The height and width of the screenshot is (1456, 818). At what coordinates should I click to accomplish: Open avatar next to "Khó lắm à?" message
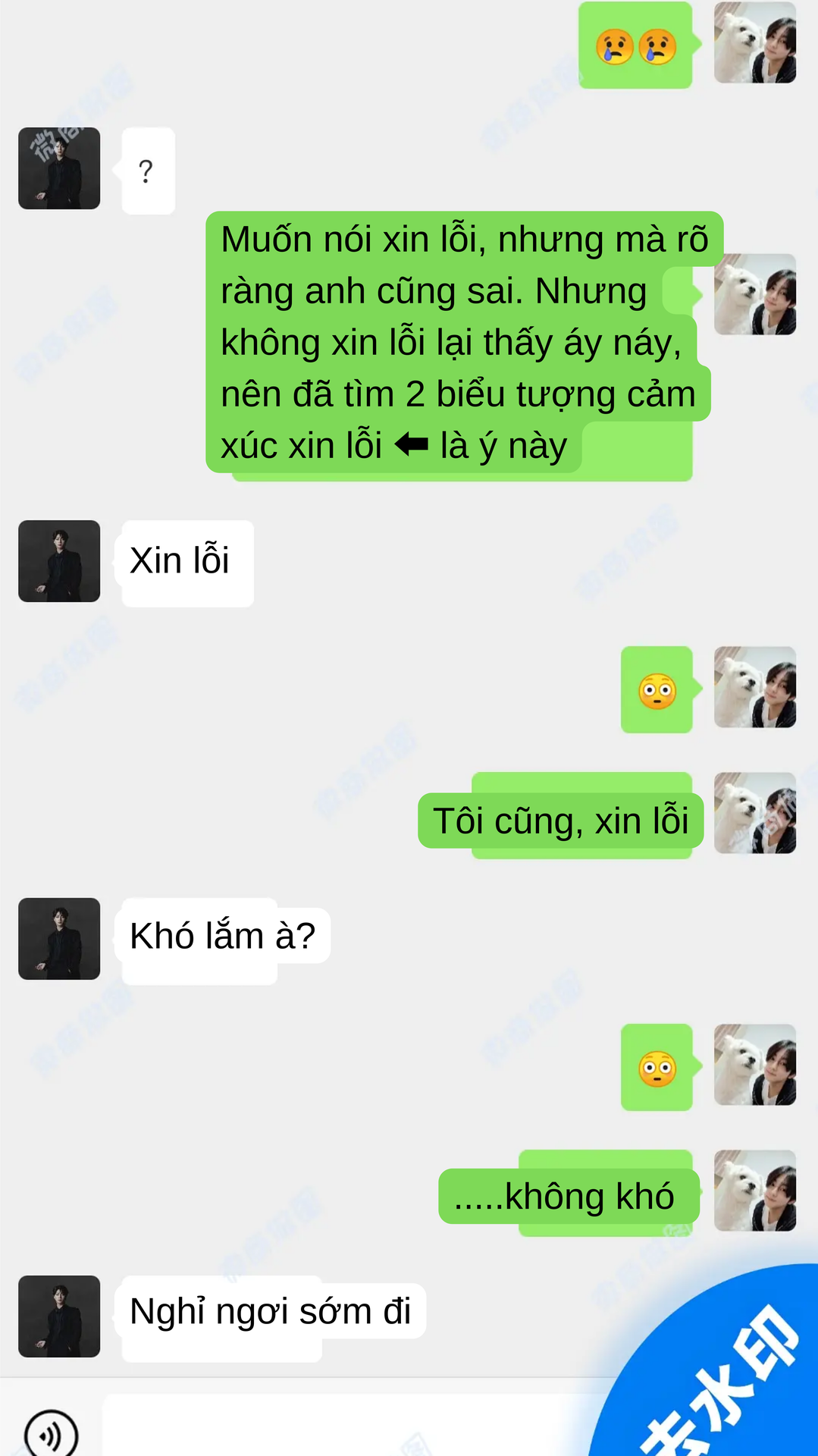point(59,939)
